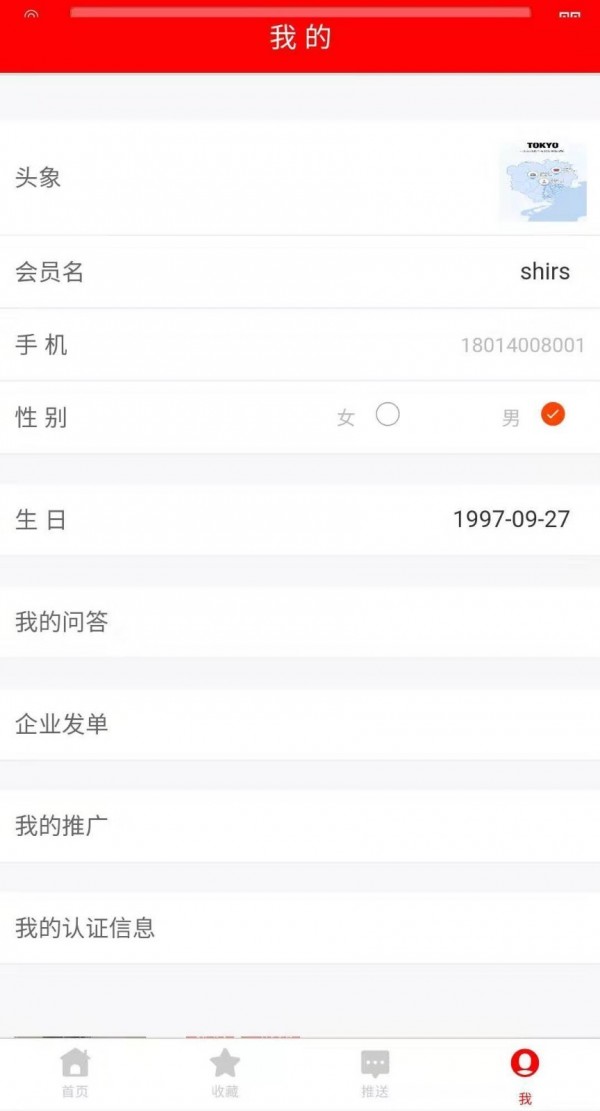Viewport: 600px width, 1111px height.
Task: Go to the 我 tab
Action: point(524,1074)
